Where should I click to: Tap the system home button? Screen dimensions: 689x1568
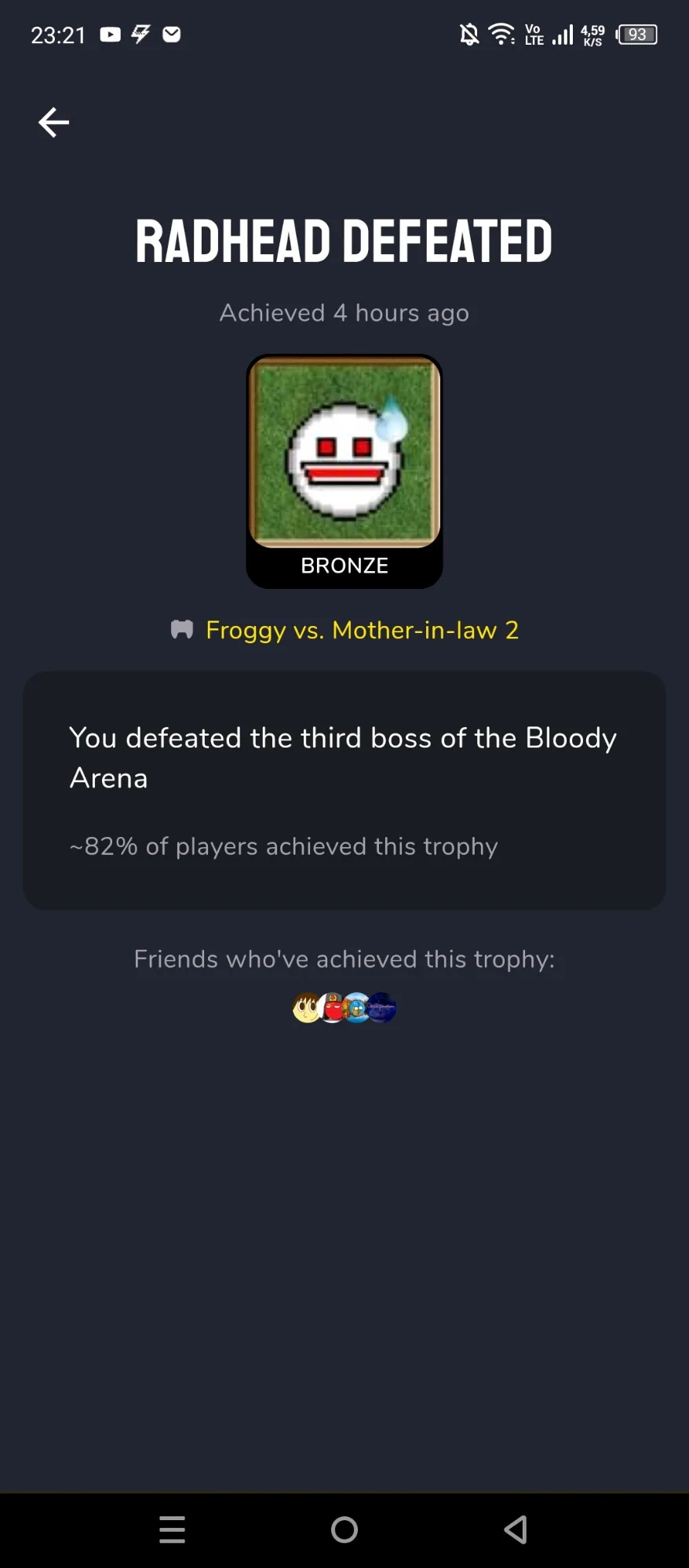344,1529
